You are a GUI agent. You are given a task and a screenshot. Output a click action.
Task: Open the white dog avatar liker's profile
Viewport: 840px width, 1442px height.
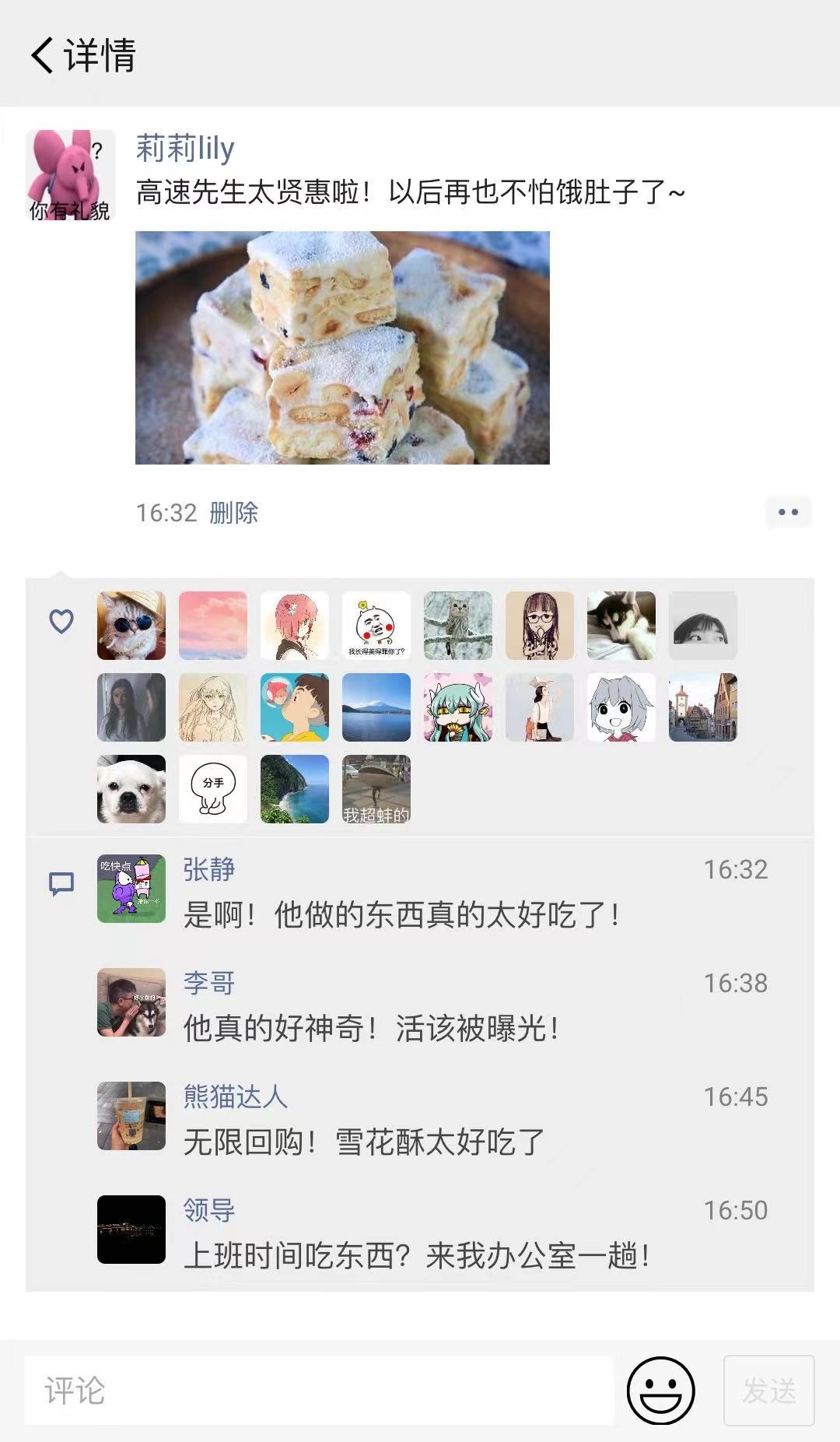pos(131,789)
